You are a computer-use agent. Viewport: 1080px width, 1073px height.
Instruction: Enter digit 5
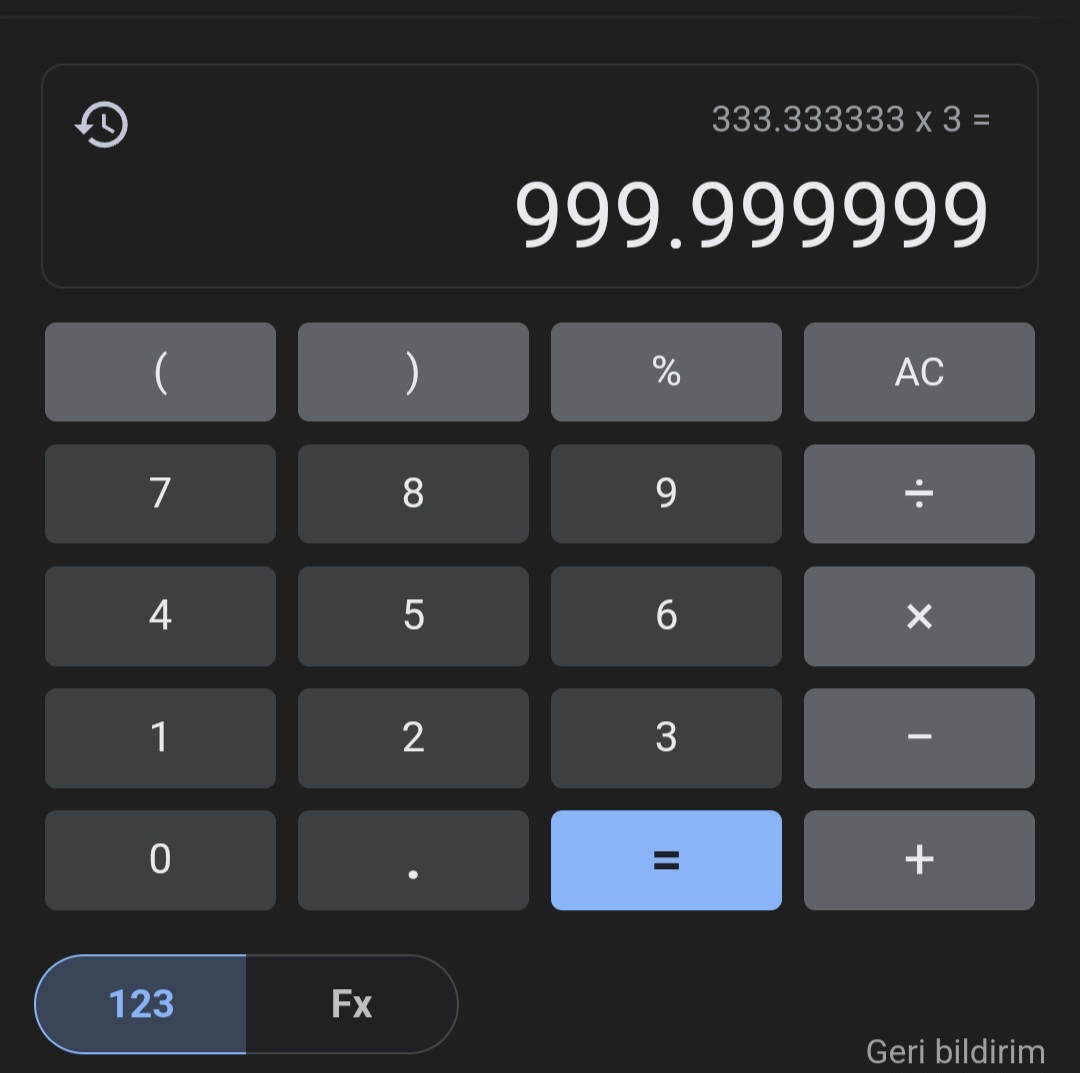click(413, 616)
